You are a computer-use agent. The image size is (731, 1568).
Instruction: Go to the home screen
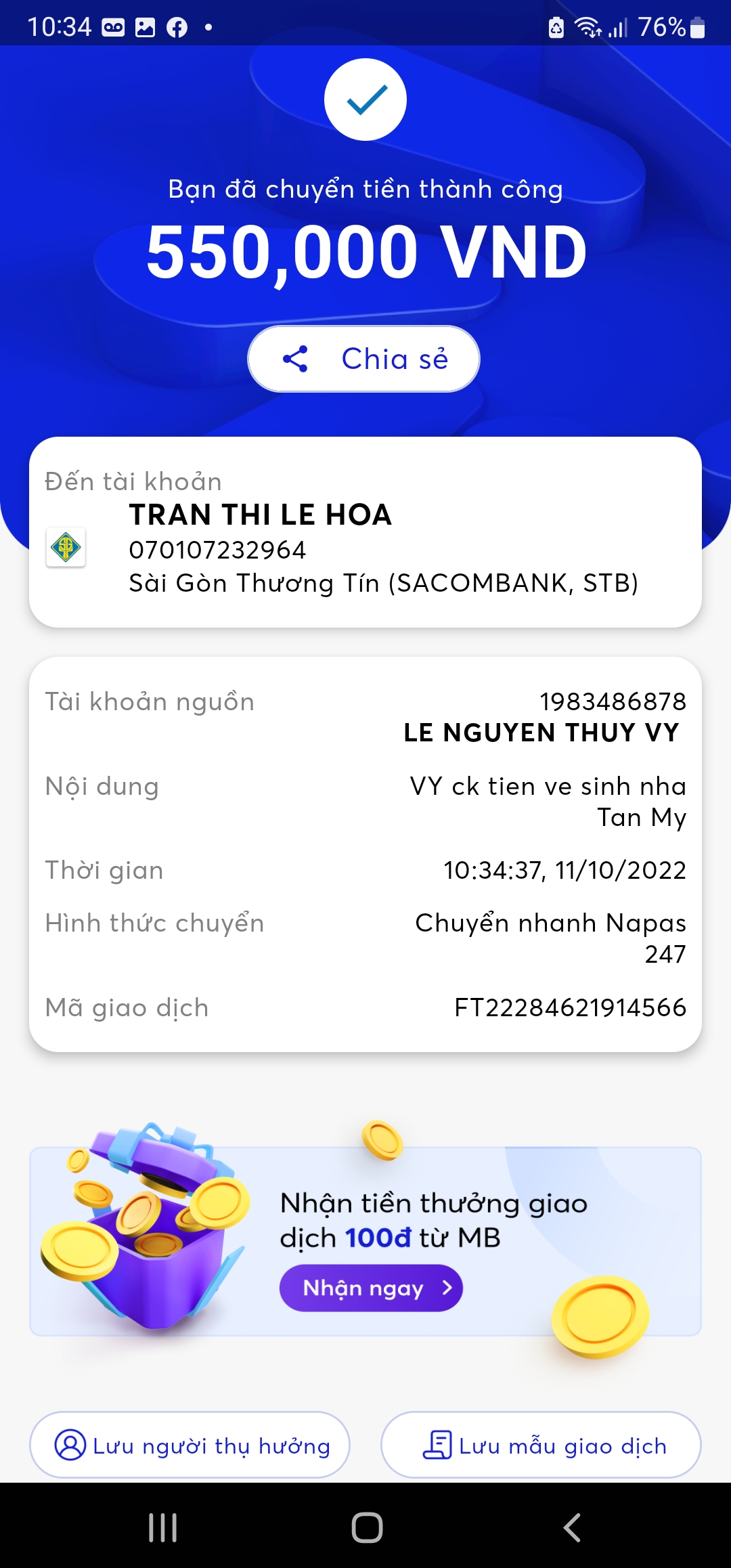(x=367, y=1527)
